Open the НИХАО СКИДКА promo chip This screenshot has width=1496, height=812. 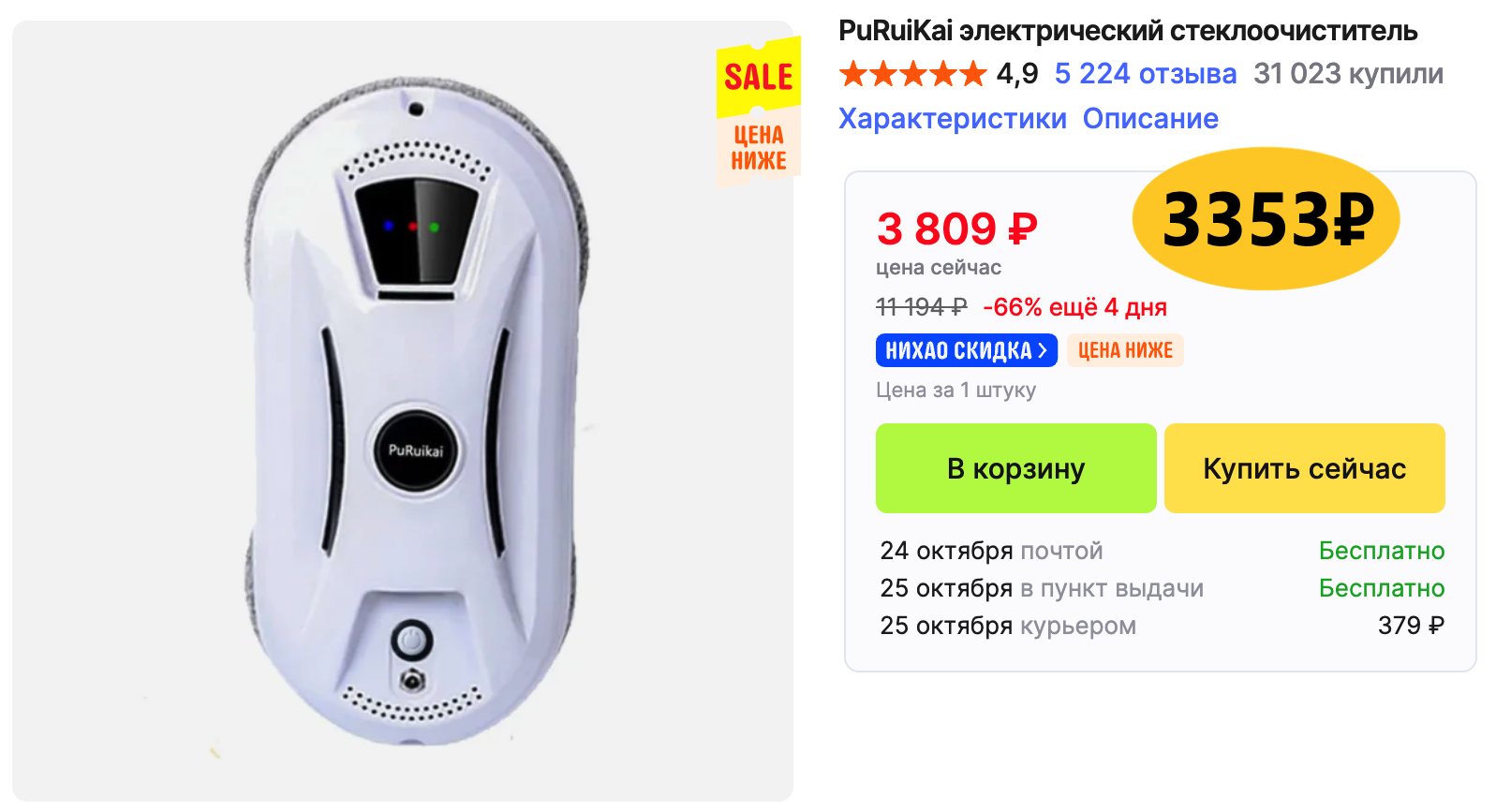(x=966, y=350)
